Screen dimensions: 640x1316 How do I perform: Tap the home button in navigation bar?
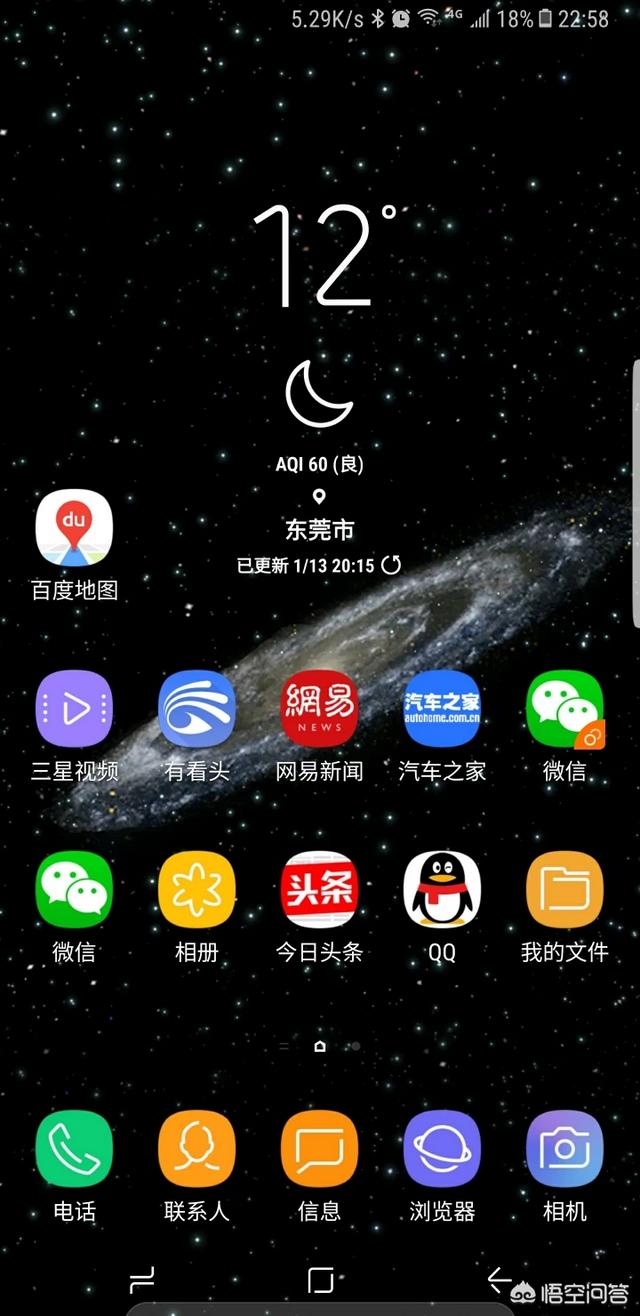coord(320,1280)
